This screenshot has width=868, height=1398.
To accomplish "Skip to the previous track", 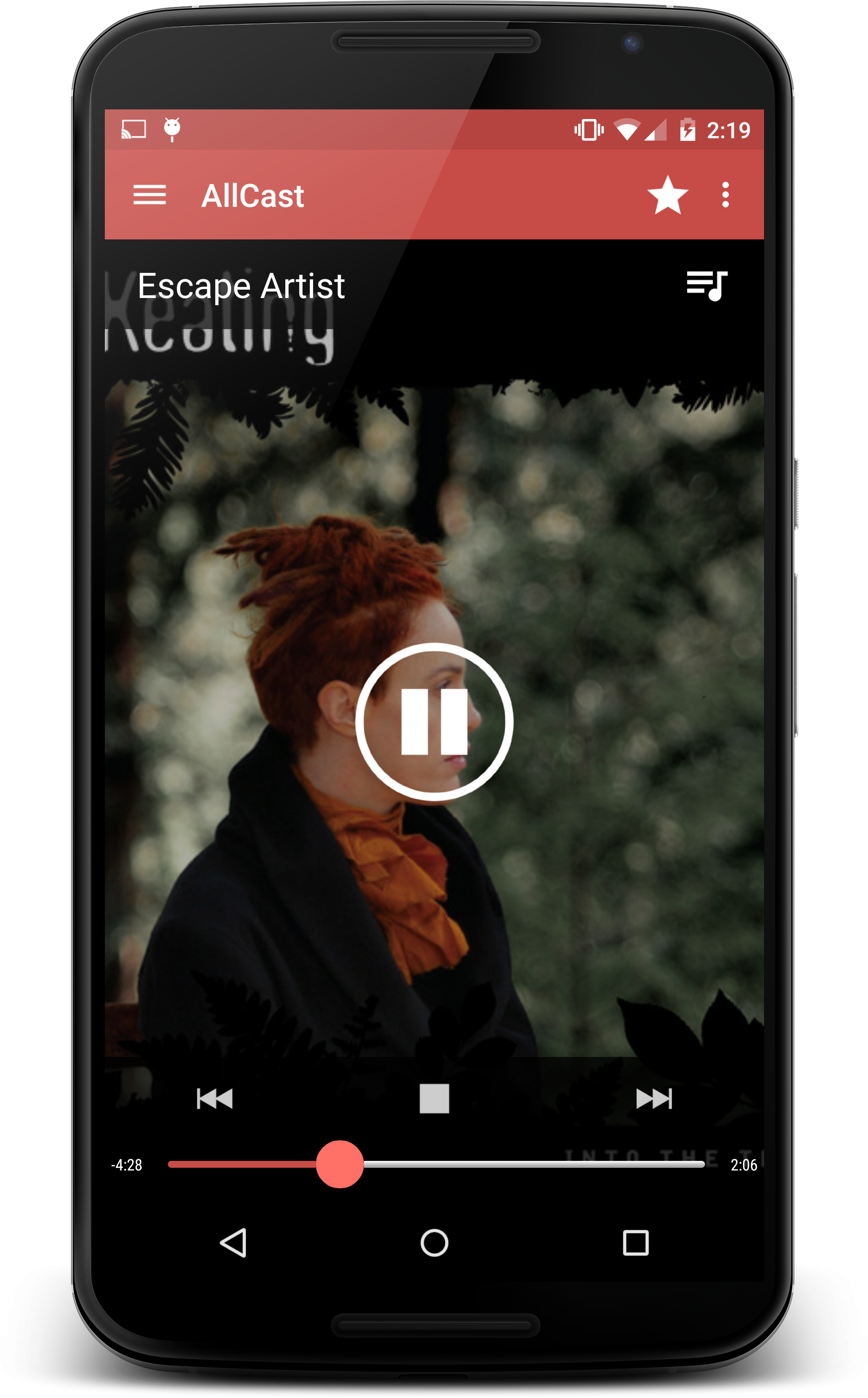I will pos(214,1099).
